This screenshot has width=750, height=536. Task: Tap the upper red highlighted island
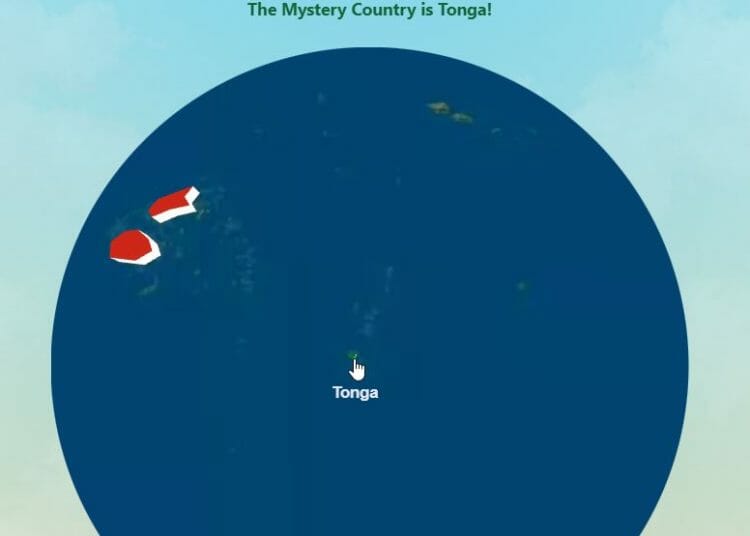(x=173, y=204)
